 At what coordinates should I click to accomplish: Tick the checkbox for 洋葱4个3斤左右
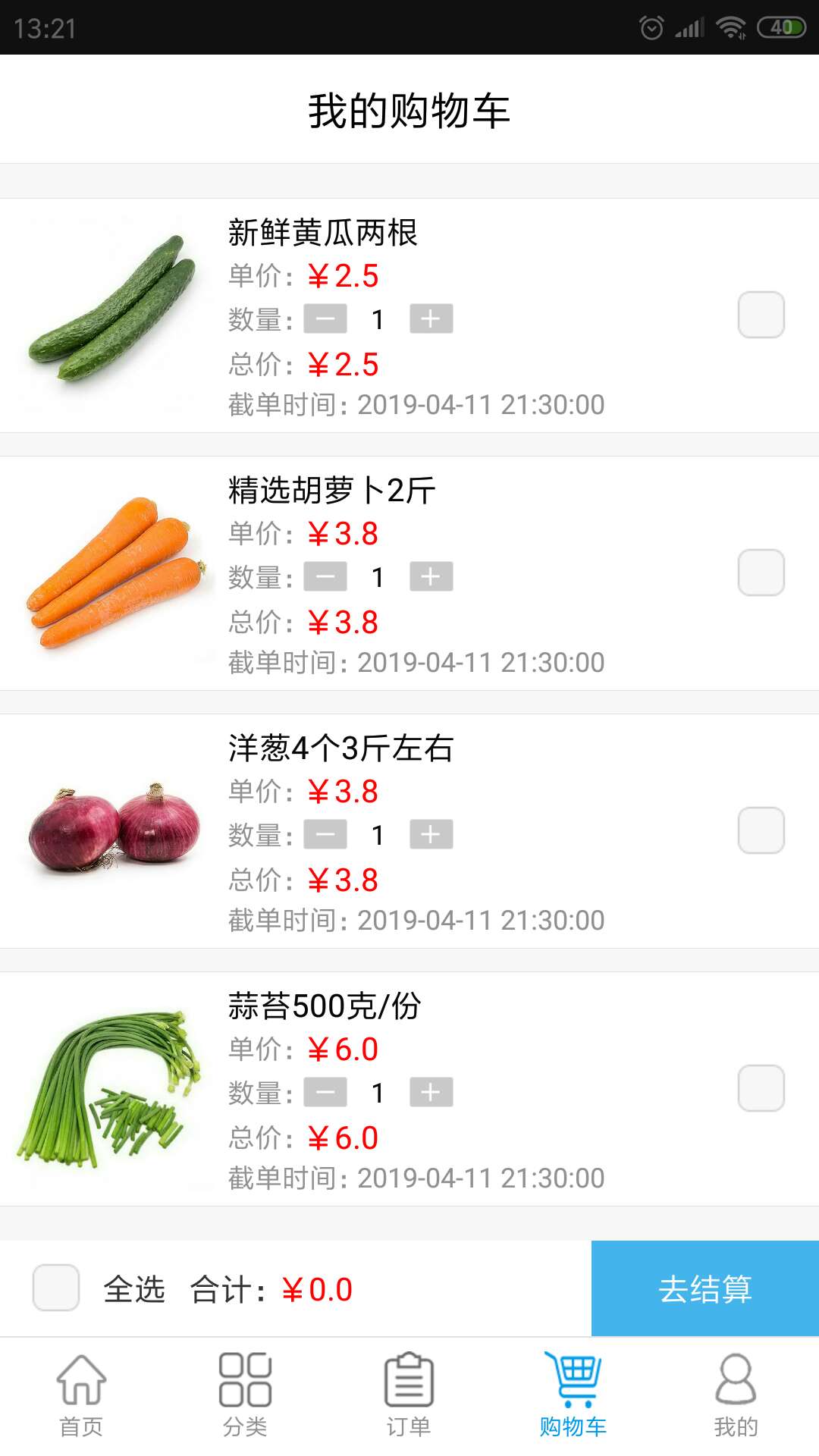click(x=761, y=830)
